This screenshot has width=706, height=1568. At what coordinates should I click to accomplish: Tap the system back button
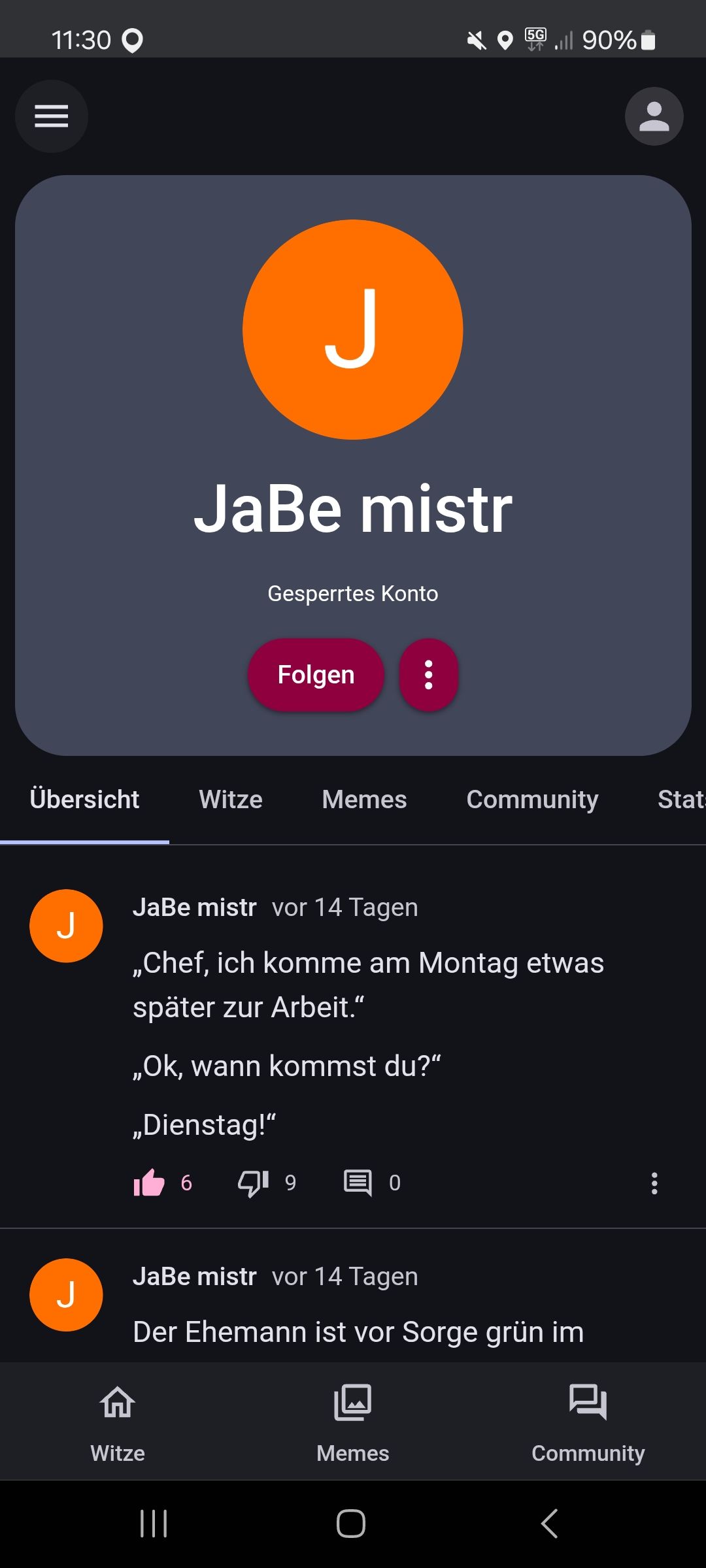(550, 1524)
